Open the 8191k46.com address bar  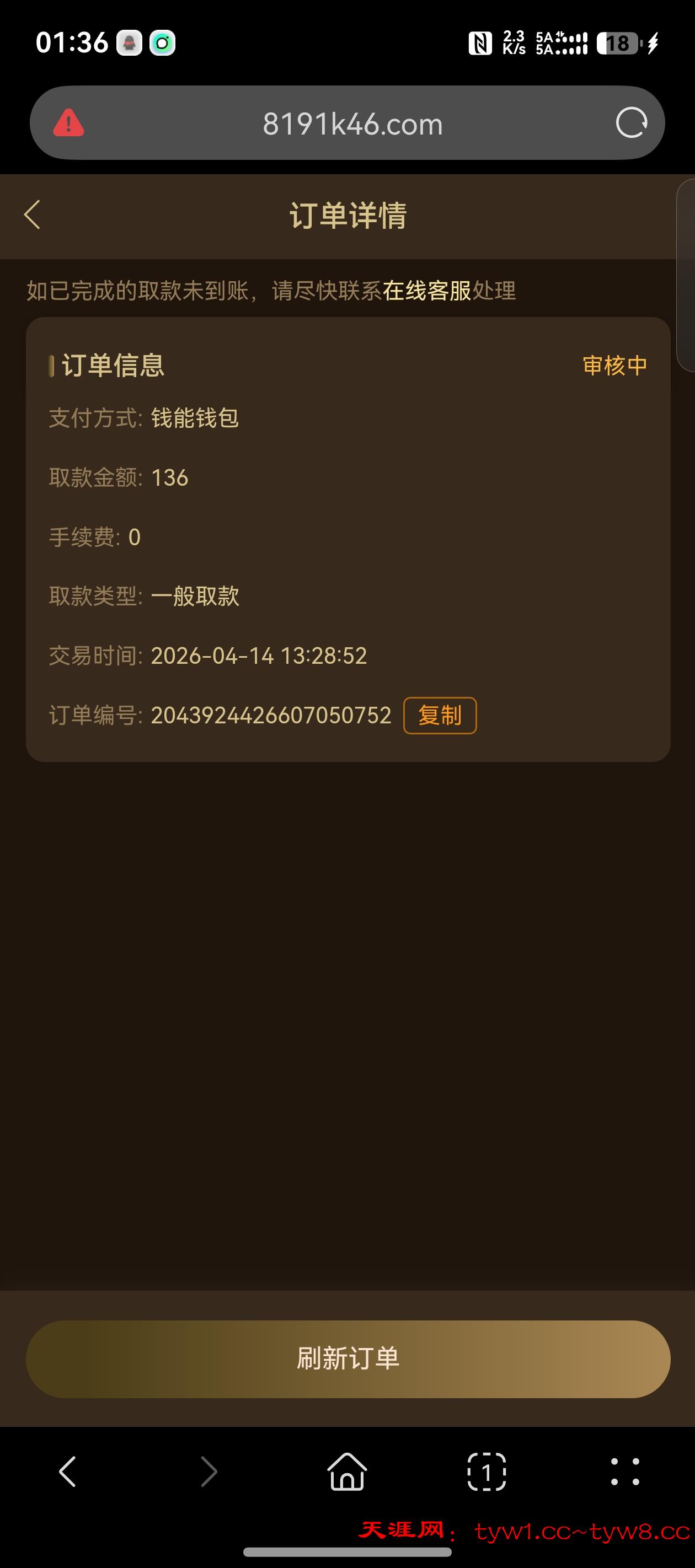pyautogui.click(x=352, y=124)
